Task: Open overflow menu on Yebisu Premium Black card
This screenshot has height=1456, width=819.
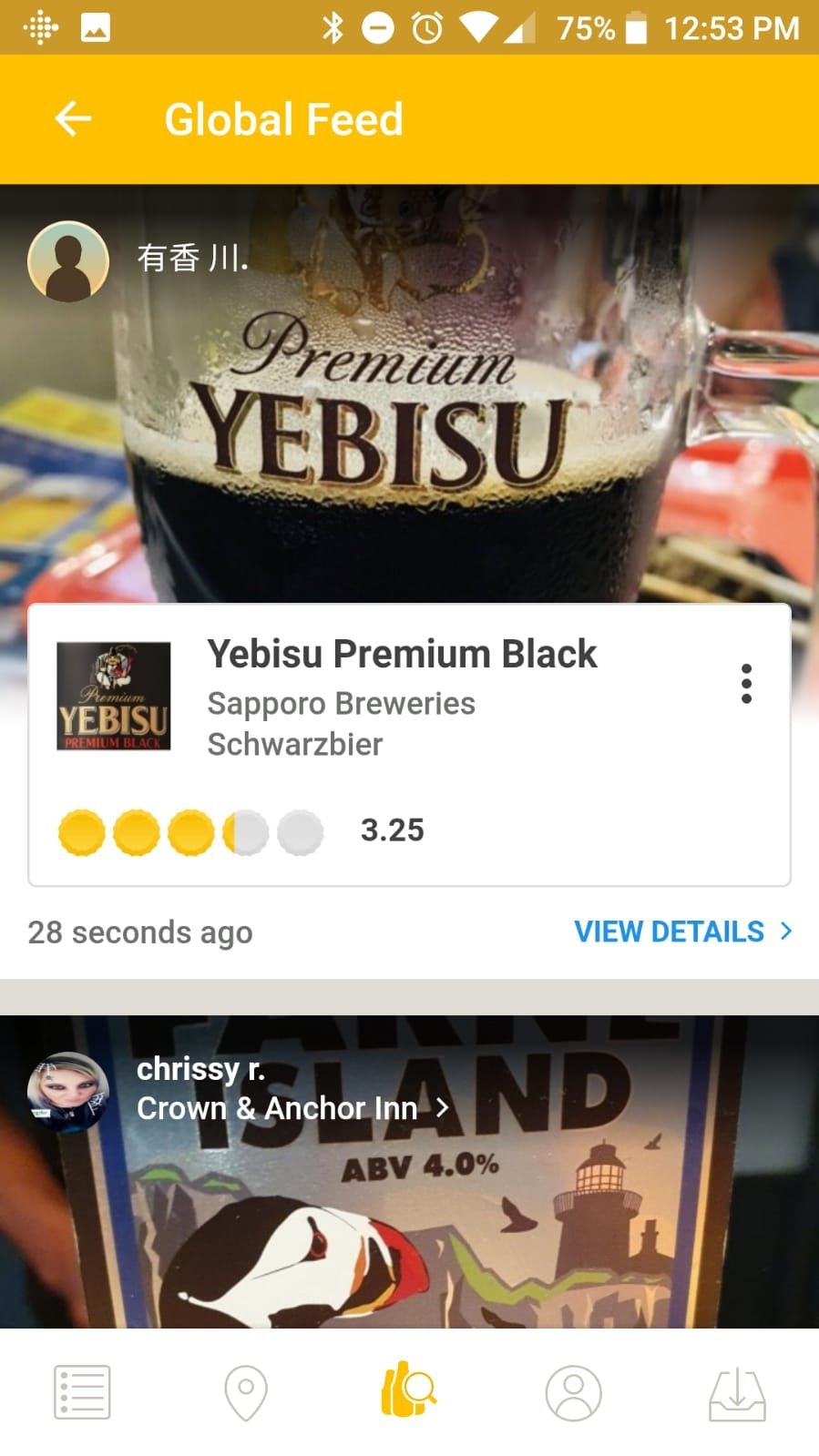Action: click(x=746, y=683)
